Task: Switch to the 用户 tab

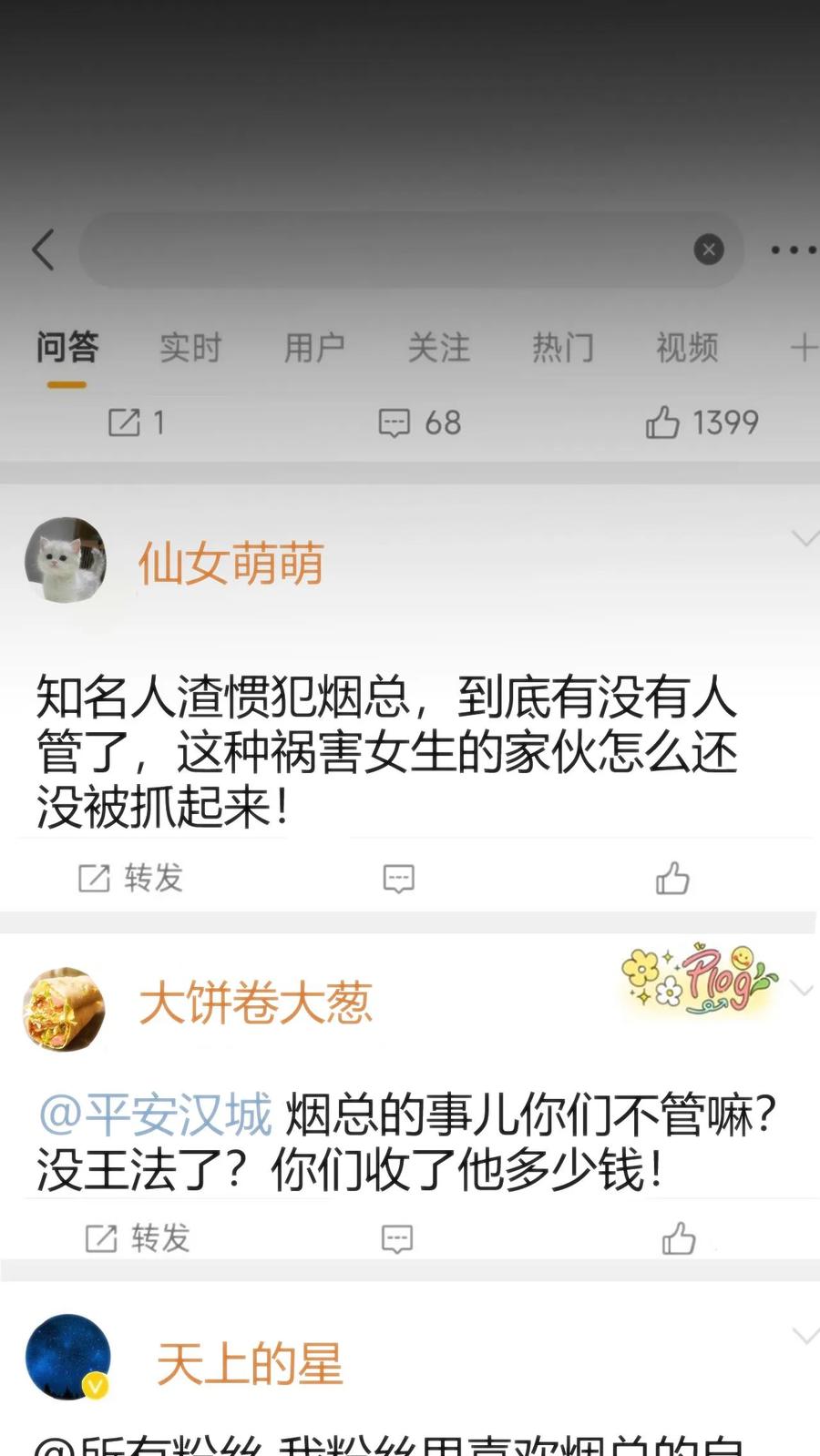Action: tap(314, 347)
